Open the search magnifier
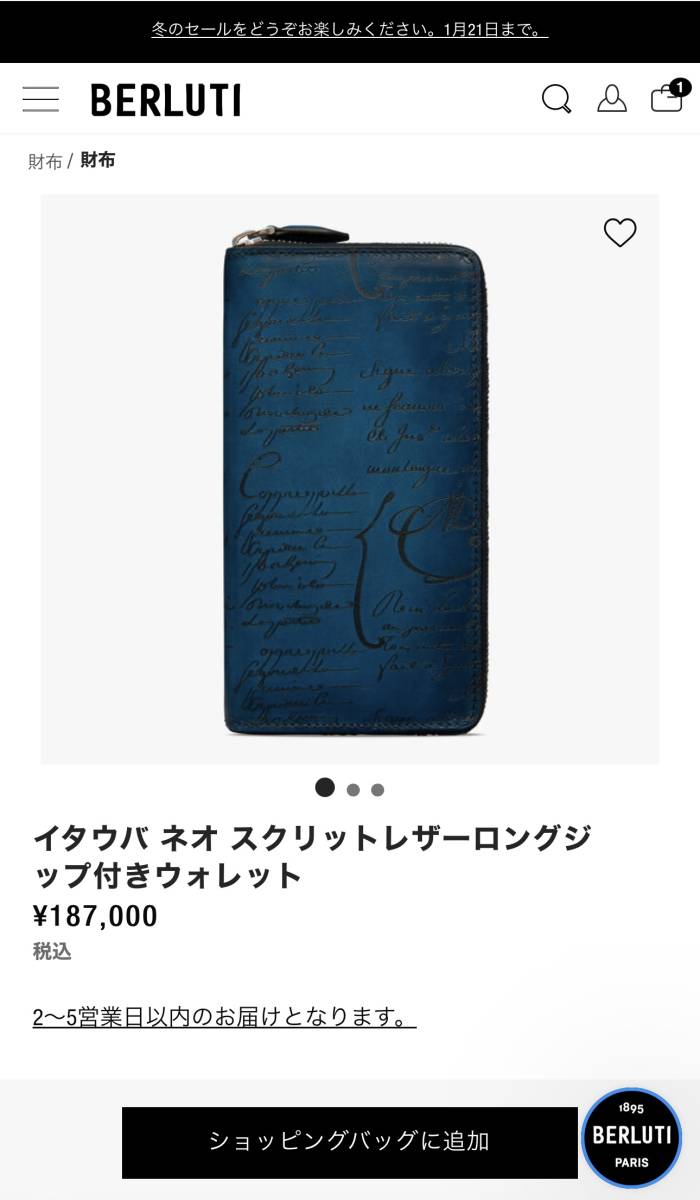Image resolution: width=700 pixels, height=1200 pixels. point(556,99)
